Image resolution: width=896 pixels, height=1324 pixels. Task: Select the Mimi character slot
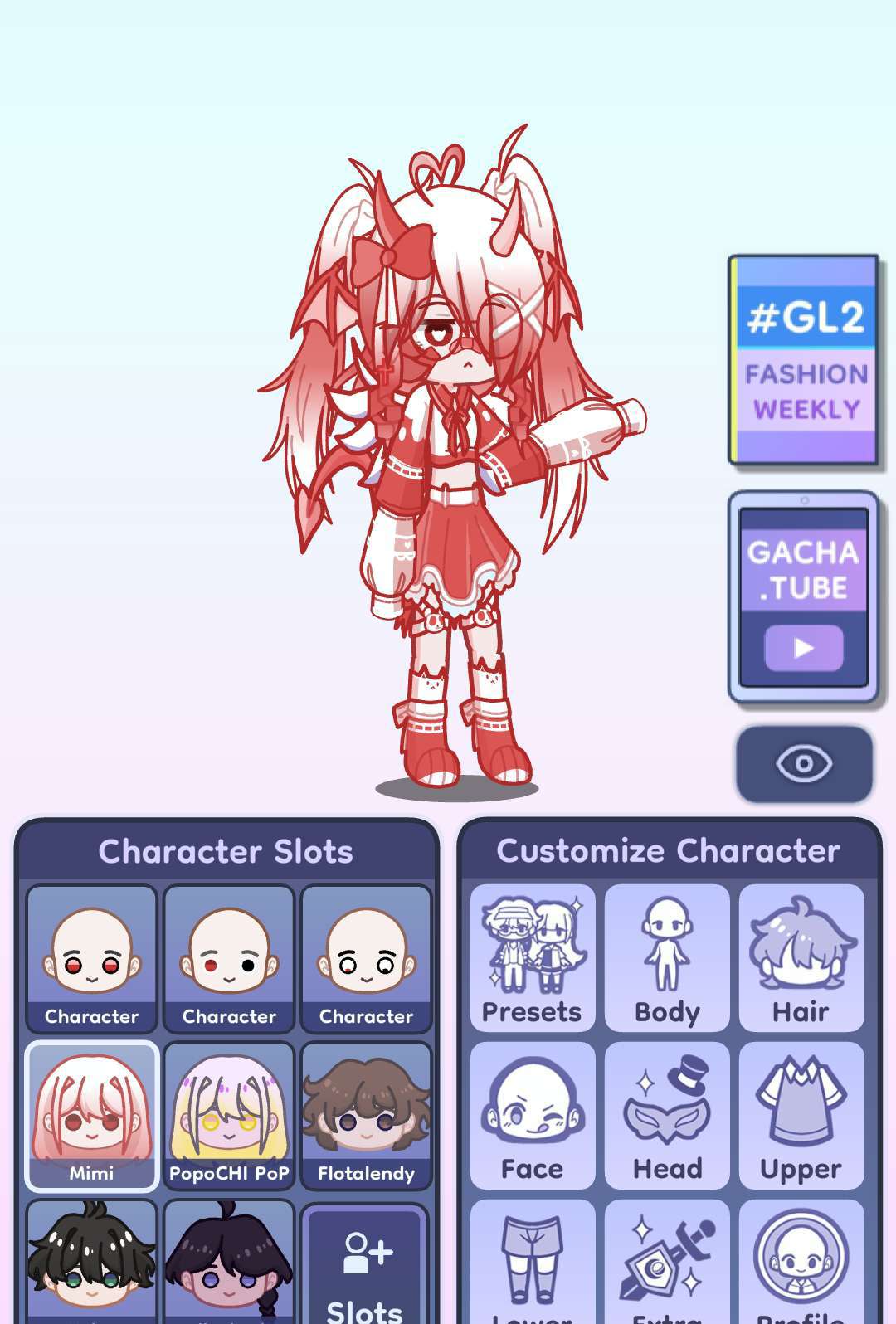click(91, 1116)
